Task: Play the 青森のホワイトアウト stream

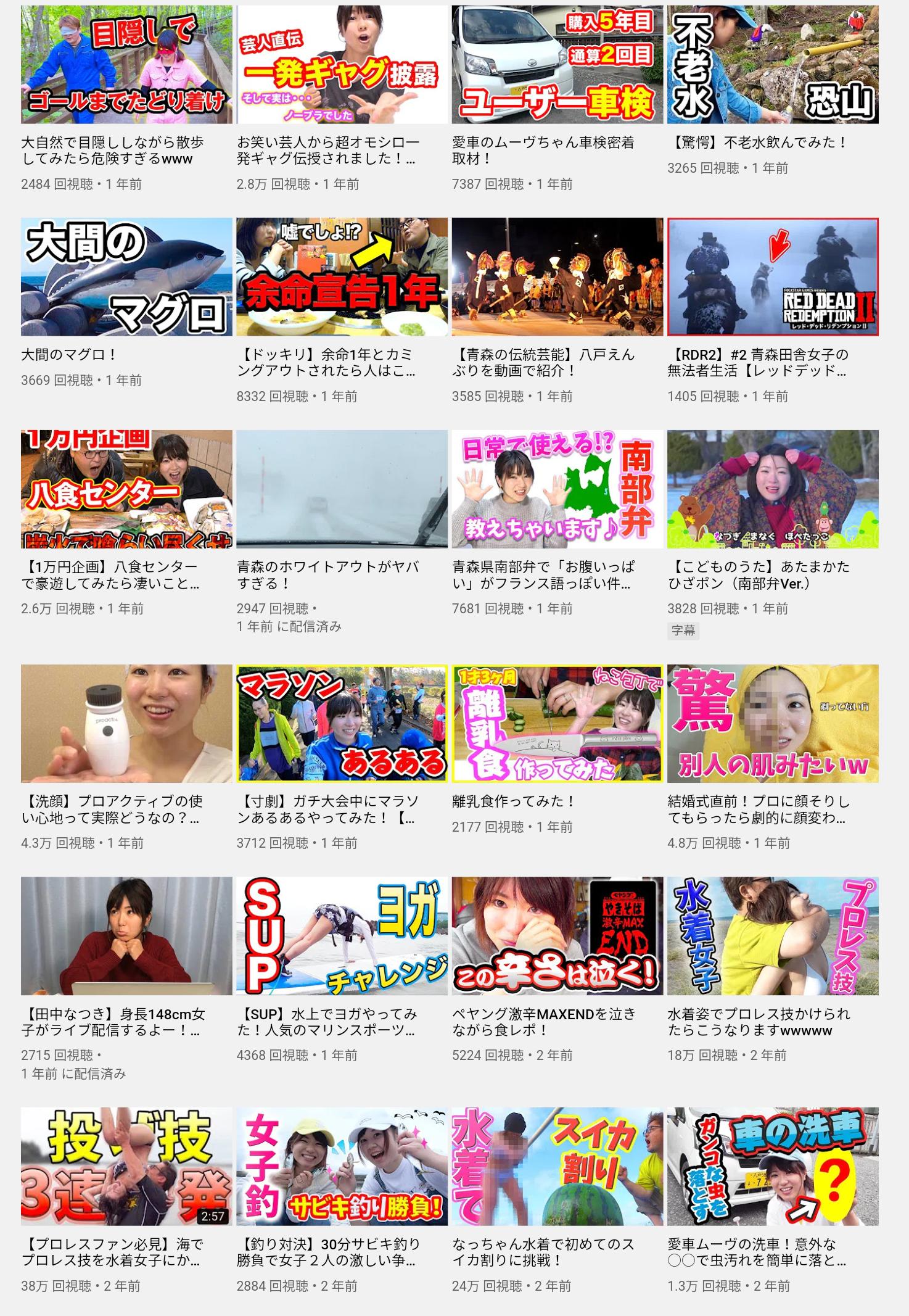Action: 342,489
